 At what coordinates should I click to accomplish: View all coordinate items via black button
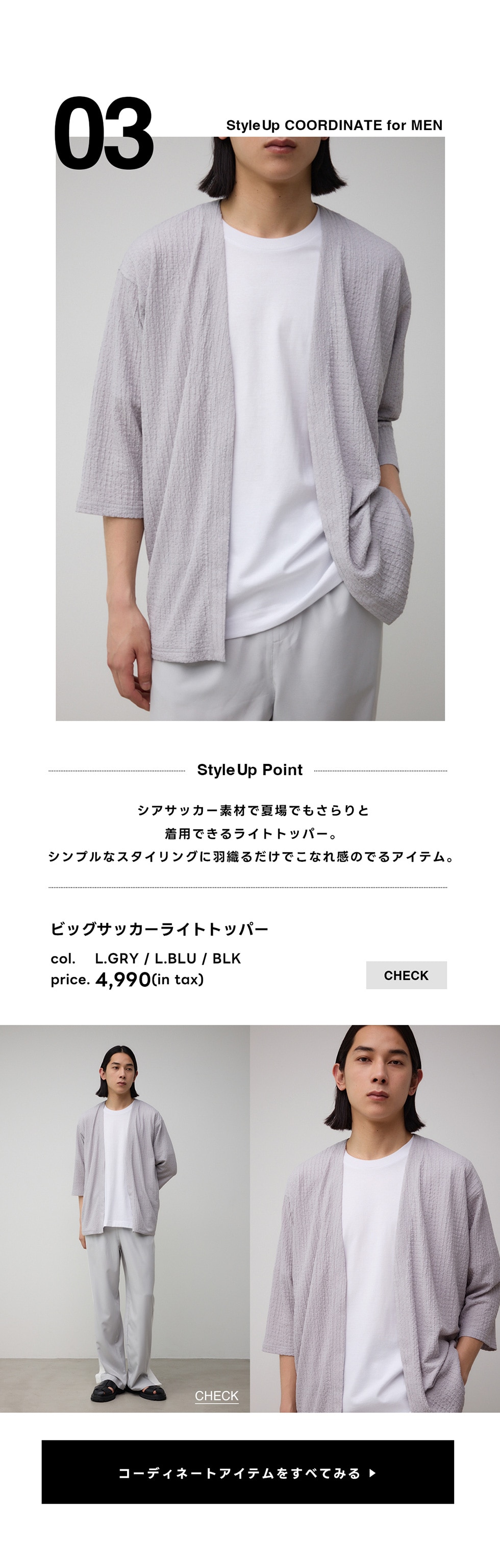[x=247, y=1473]
